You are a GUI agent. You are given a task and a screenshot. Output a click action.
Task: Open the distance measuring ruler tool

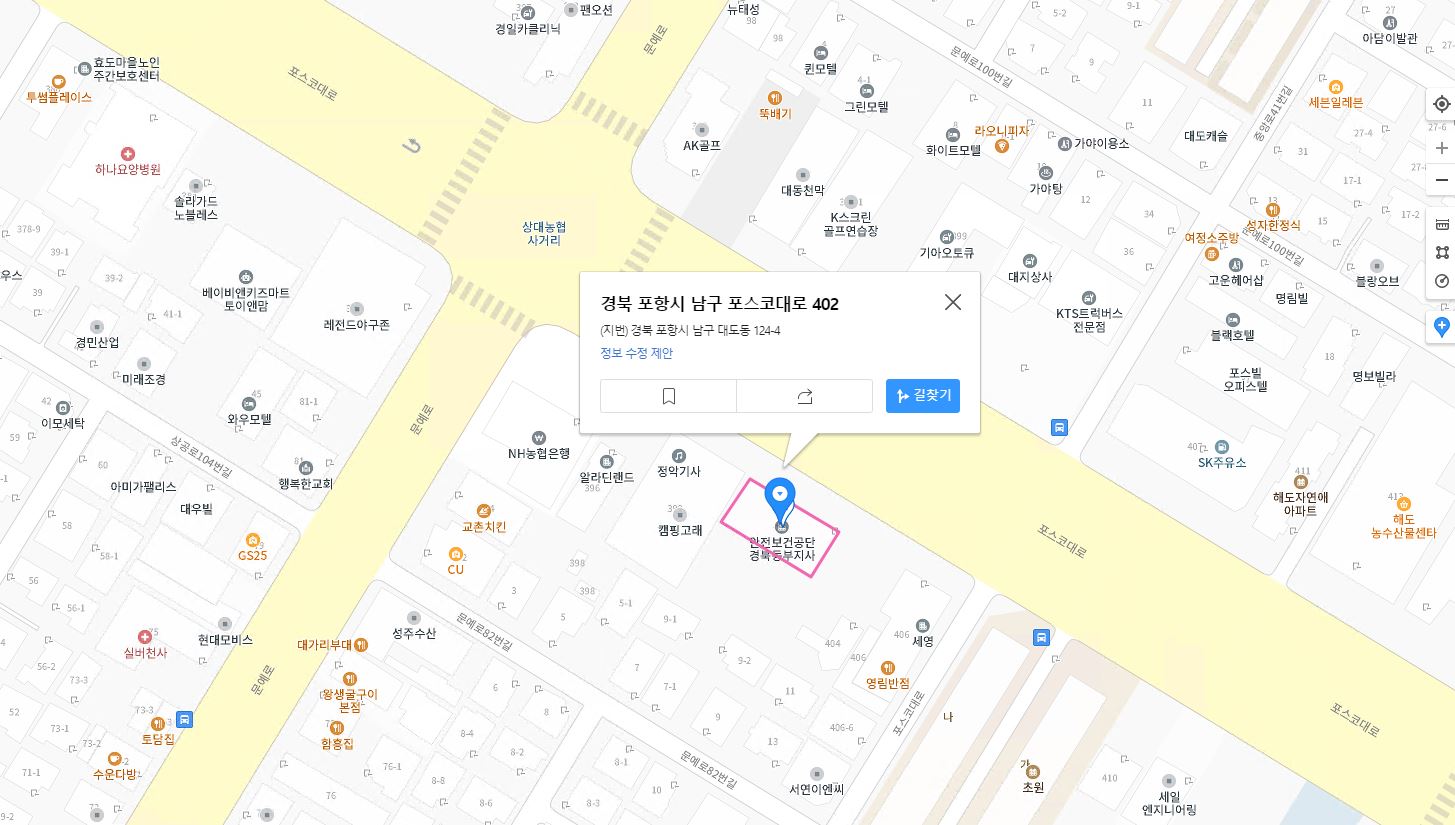[x=1441, y=223]
